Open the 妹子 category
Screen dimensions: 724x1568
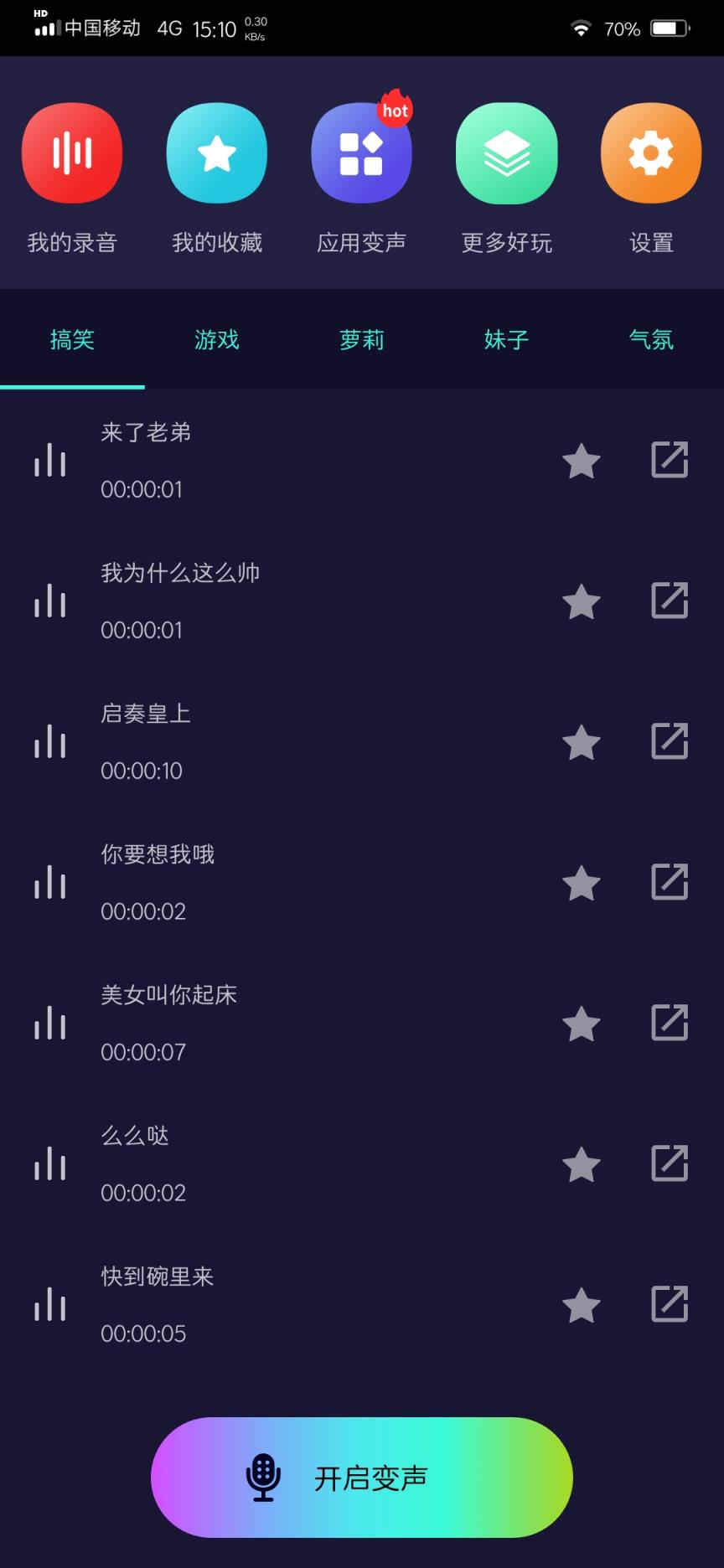[506, 339]
